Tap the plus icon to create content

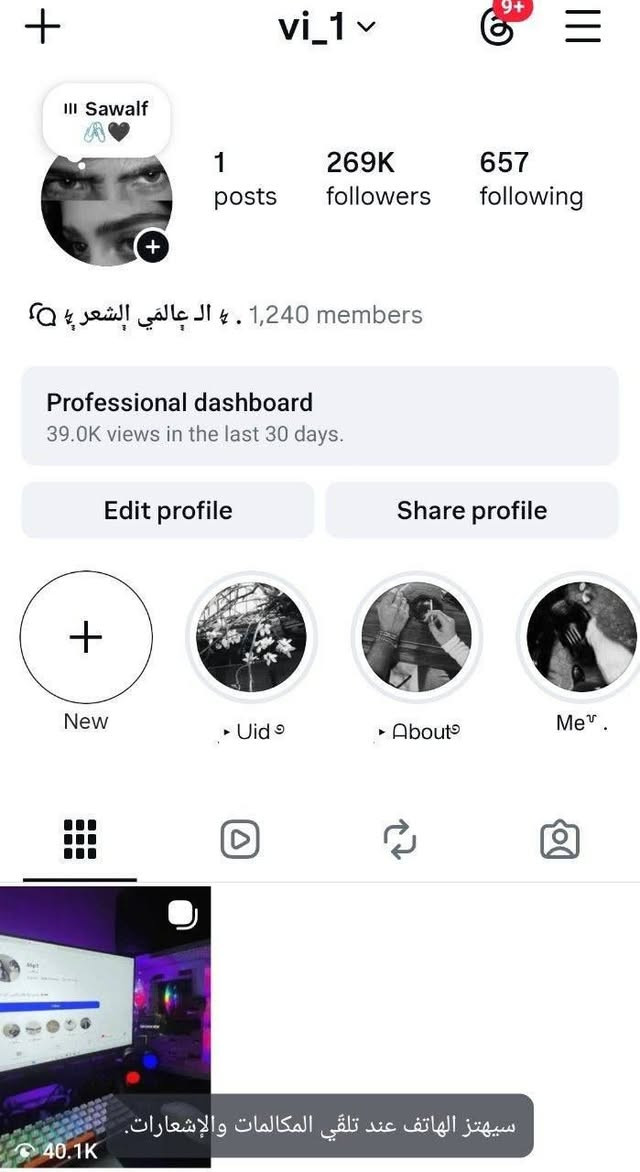click(42, 27)
